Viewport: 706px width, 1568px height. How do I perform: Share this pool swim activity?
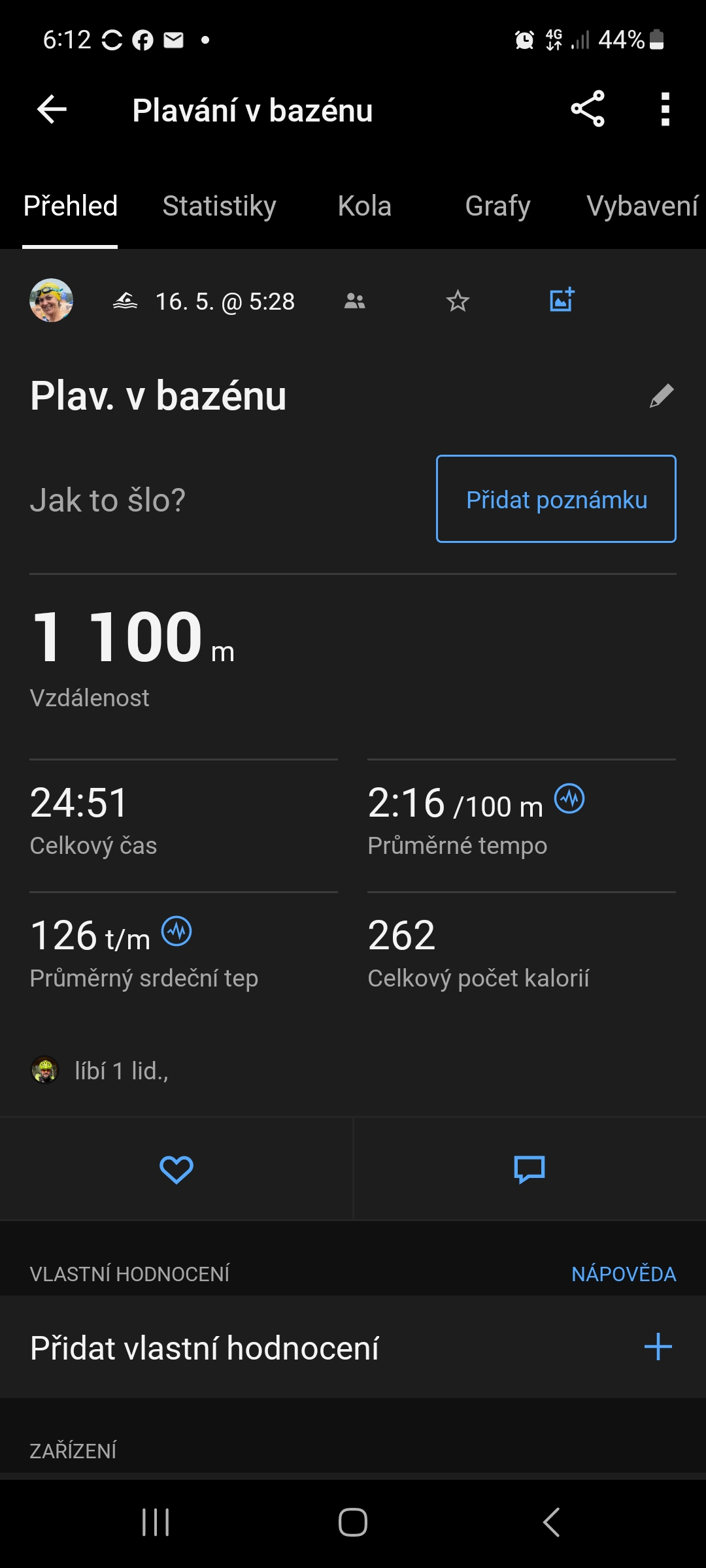tap(588, 109)
